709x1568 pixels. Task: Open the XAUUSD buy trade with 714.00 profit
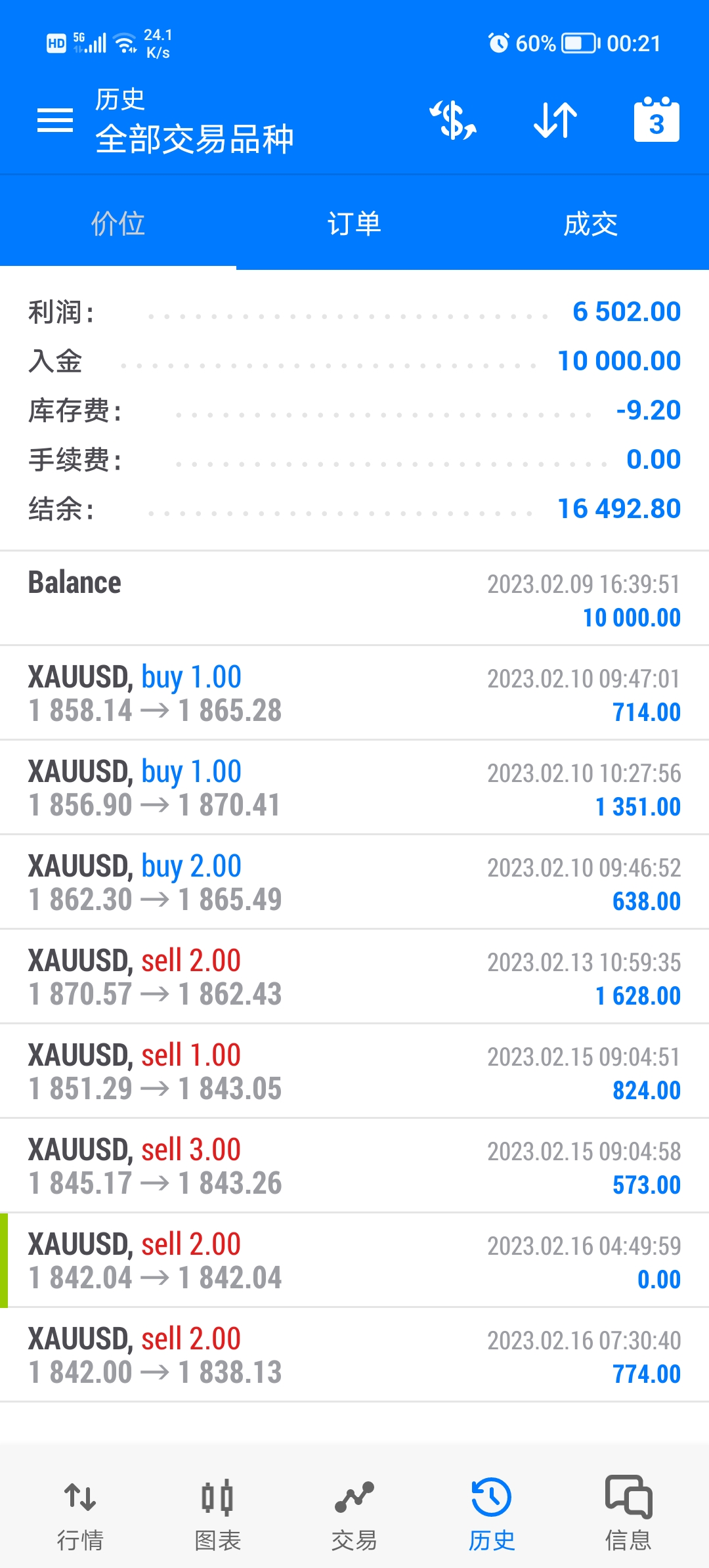coord(354,693)
